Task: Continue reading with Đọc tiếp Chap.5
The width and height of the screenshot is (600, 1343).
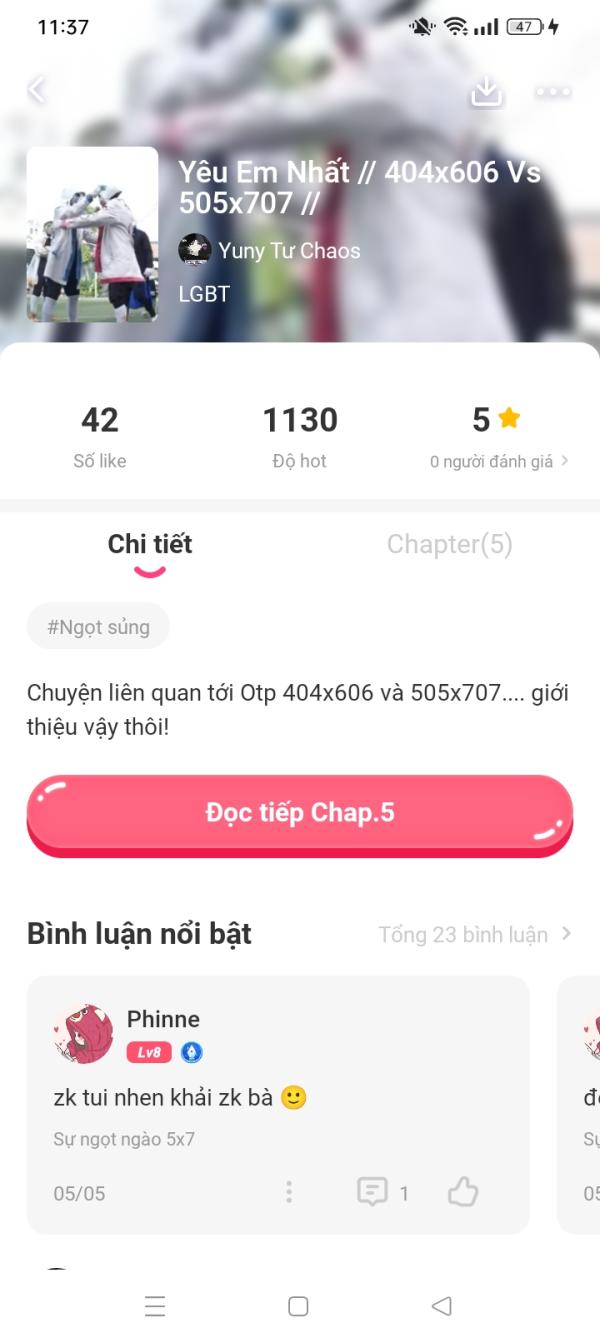Action: [x=300, y=813]
